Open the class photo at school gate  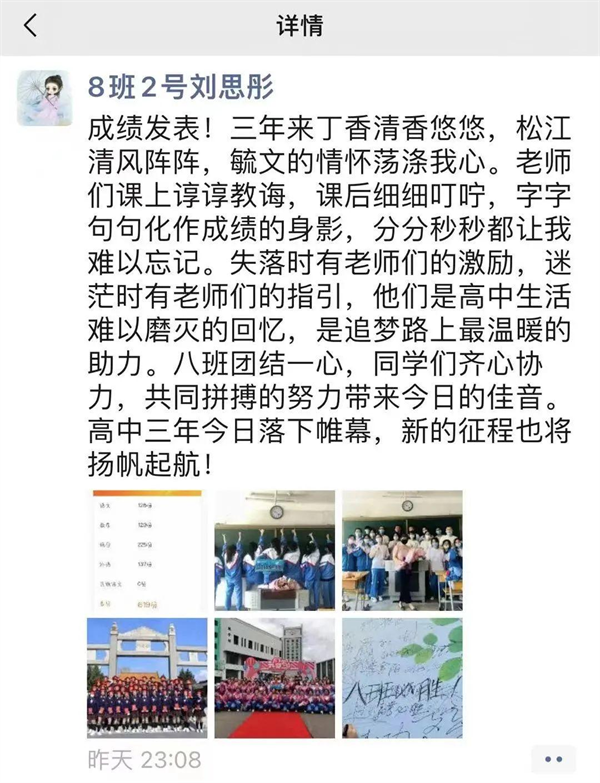tap(147, 677)
